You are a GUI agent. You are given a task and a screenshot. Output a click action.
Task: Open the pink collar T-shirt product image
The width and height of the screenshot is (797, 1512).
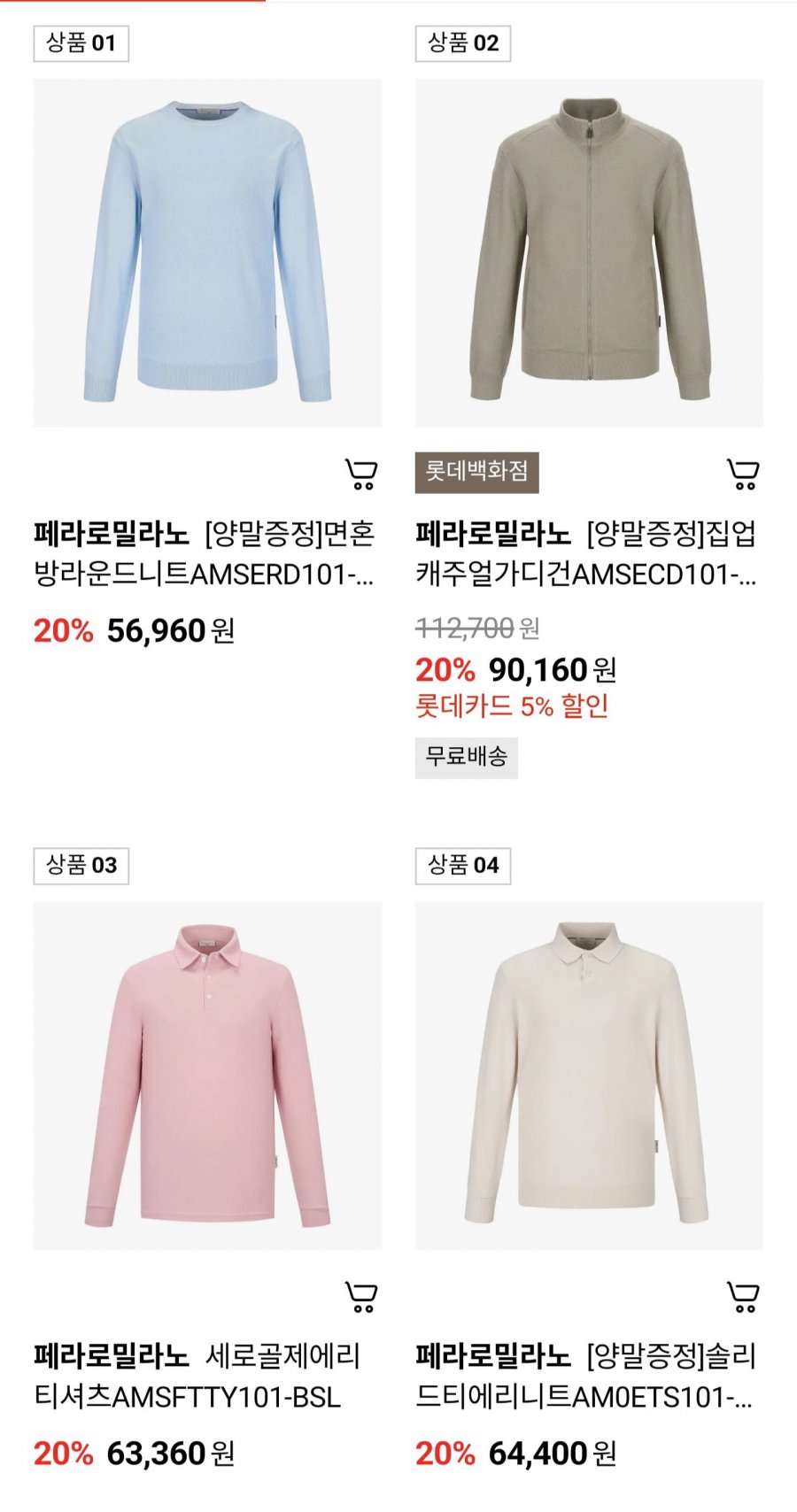pyautogui.click(x=207, y=1076)
